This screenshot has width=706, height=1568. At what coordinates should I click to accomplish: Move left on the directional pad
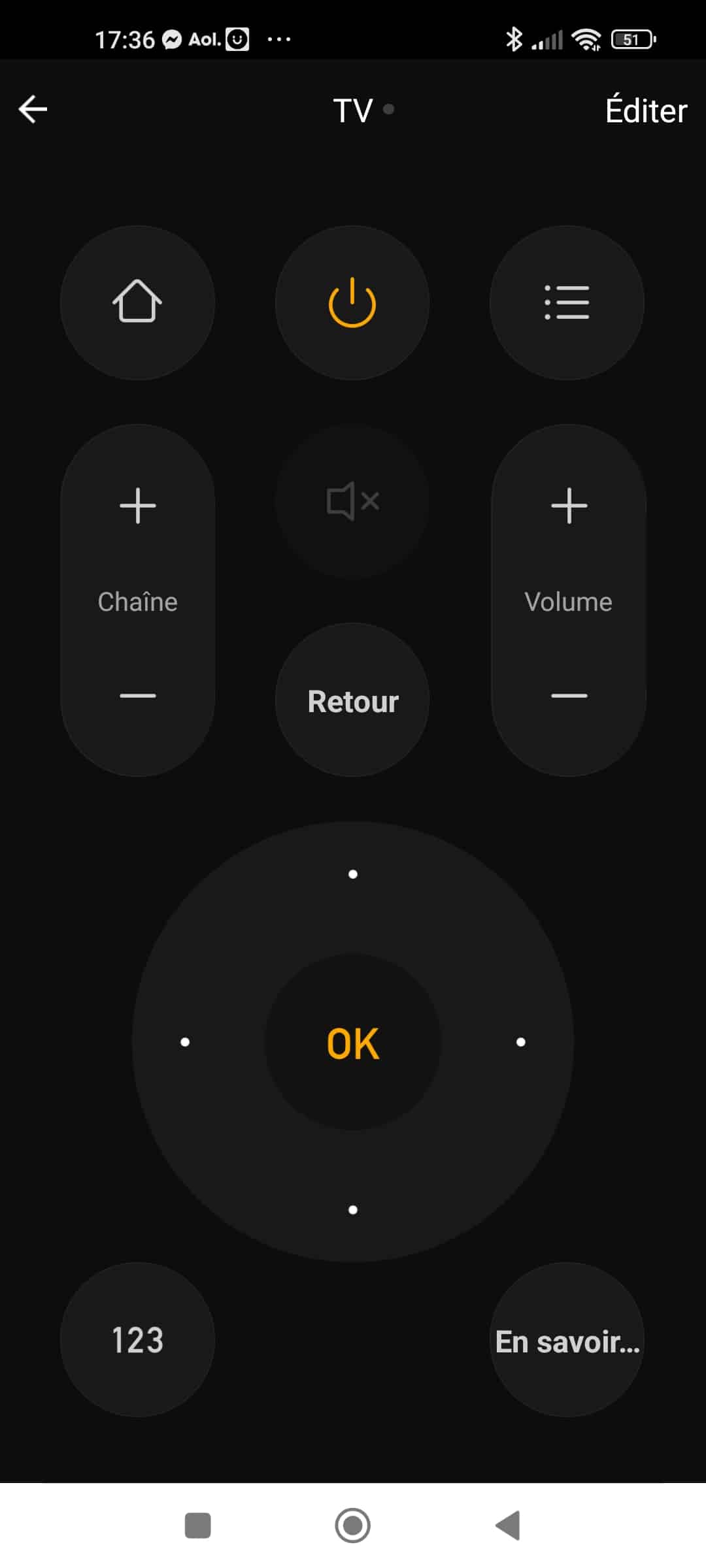point(185,1042)
